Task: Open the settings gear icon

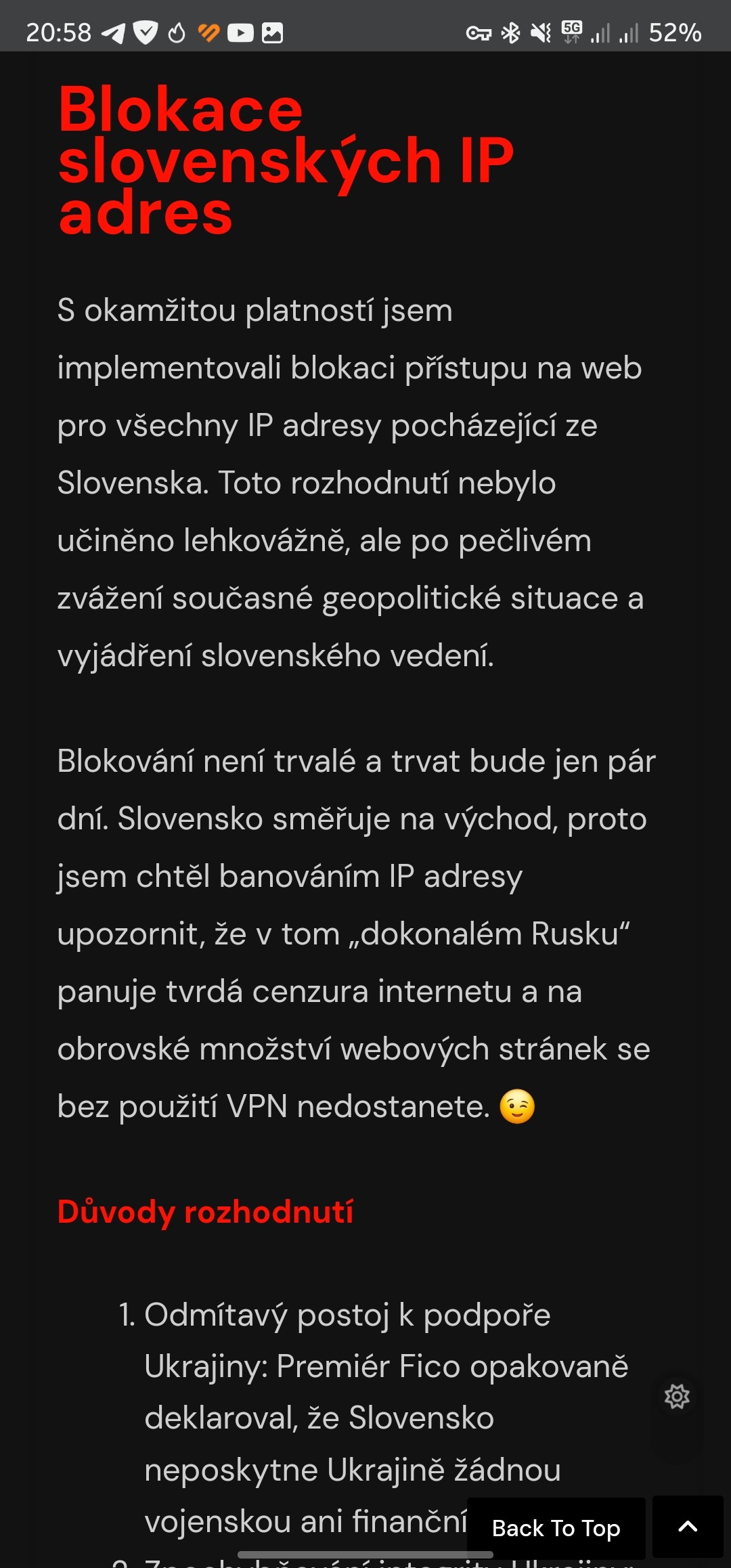Action: [x=677, y=1396]
